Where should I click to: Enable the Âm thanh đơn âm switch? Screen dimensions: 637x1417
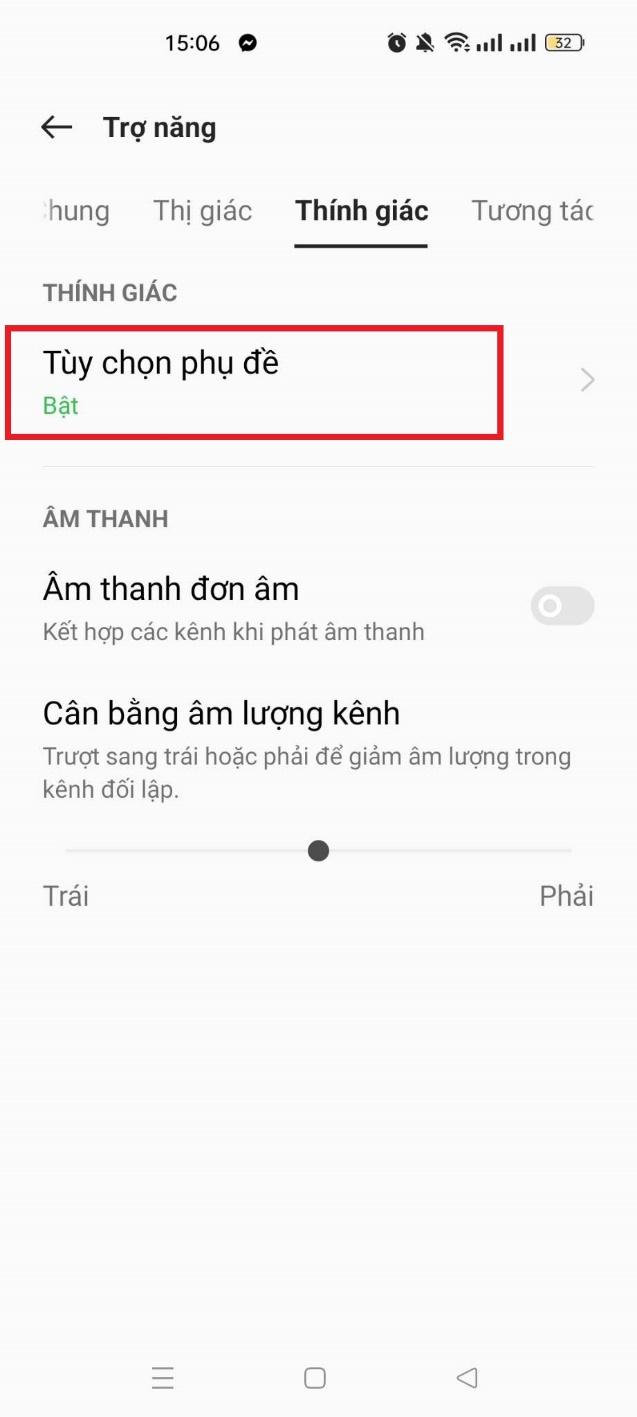pyautogui.click(x=562, y=606)
